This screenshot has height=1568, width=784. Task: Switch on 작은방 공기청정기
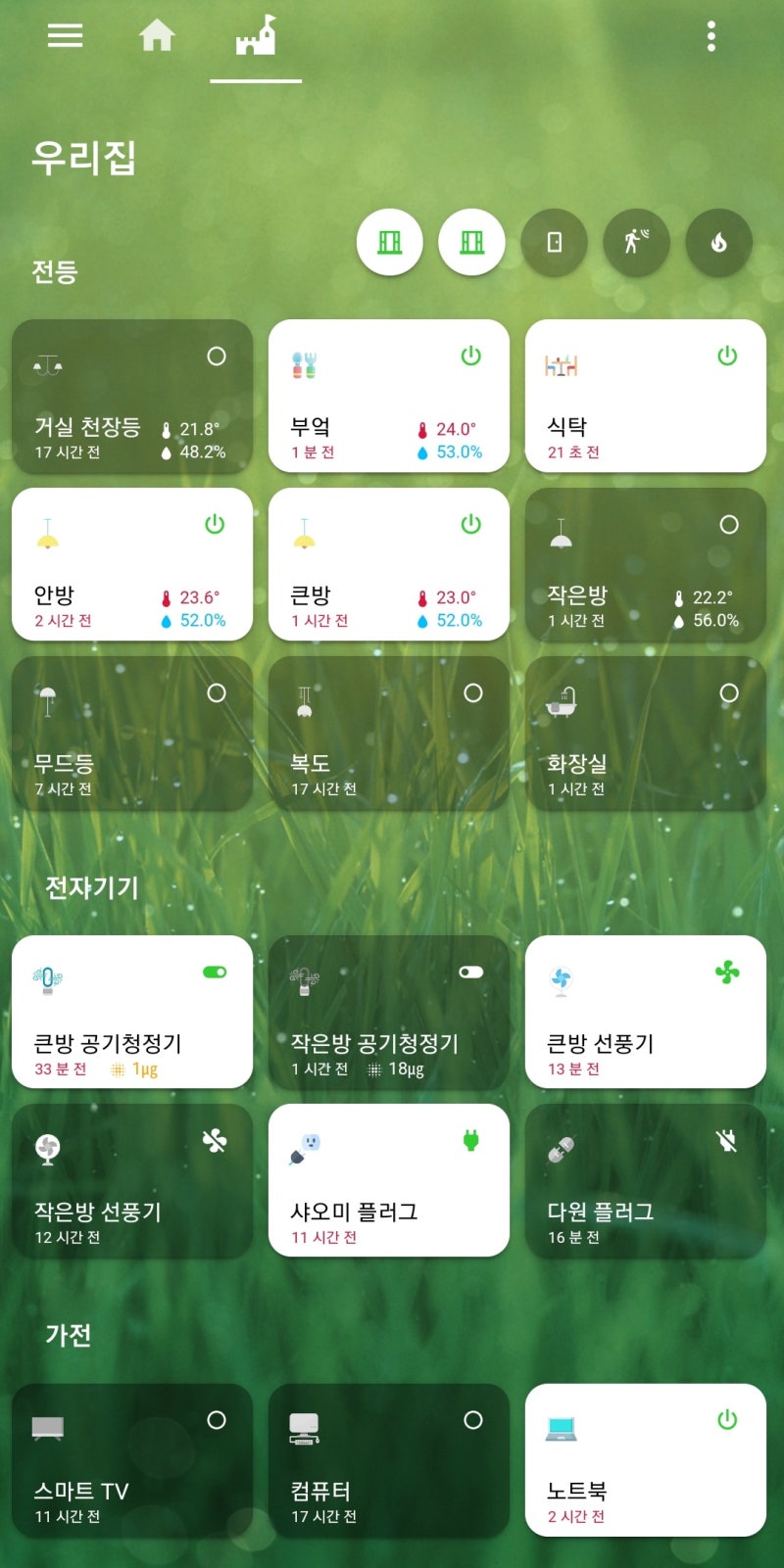click(471, 973)
